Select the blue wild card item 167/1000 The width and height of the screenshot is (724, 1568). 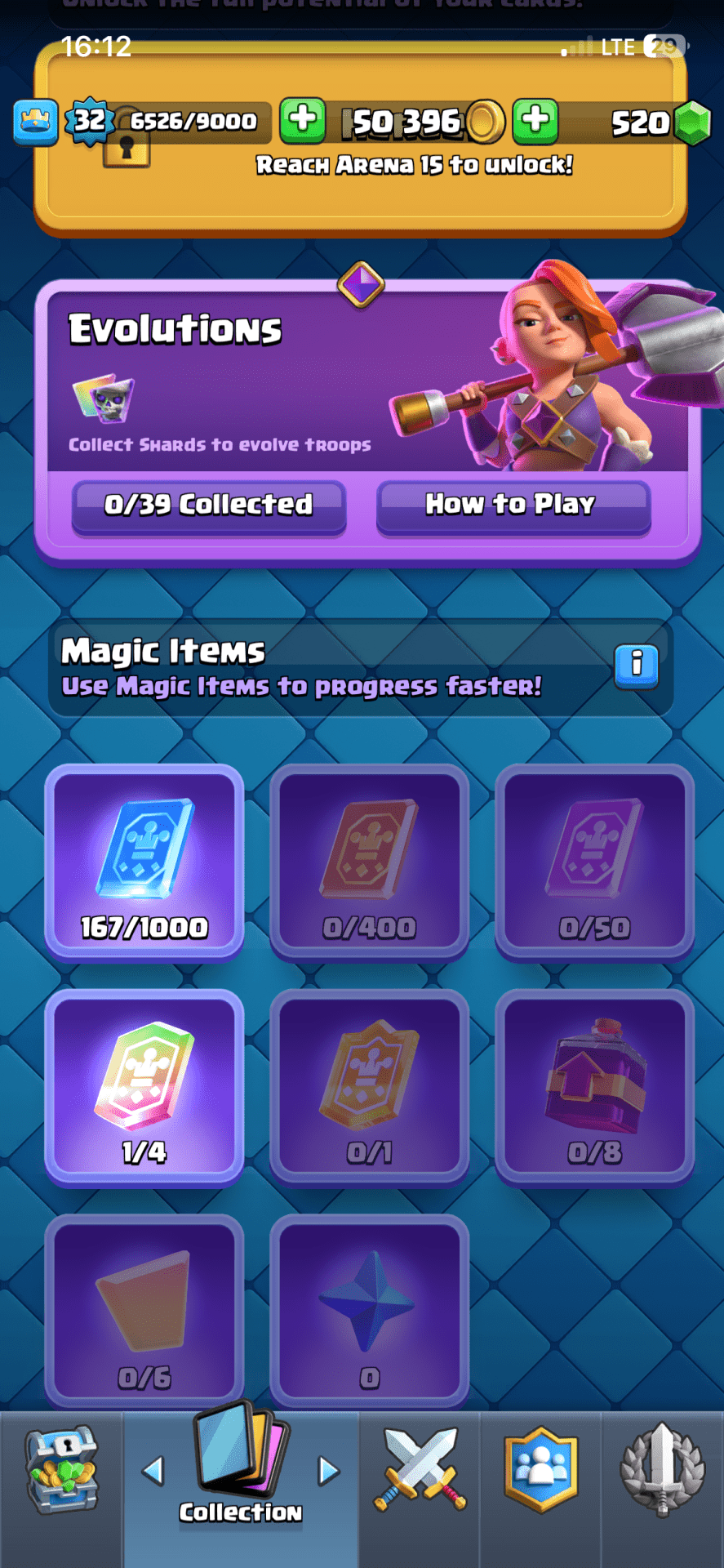click(x=144, y=862)
